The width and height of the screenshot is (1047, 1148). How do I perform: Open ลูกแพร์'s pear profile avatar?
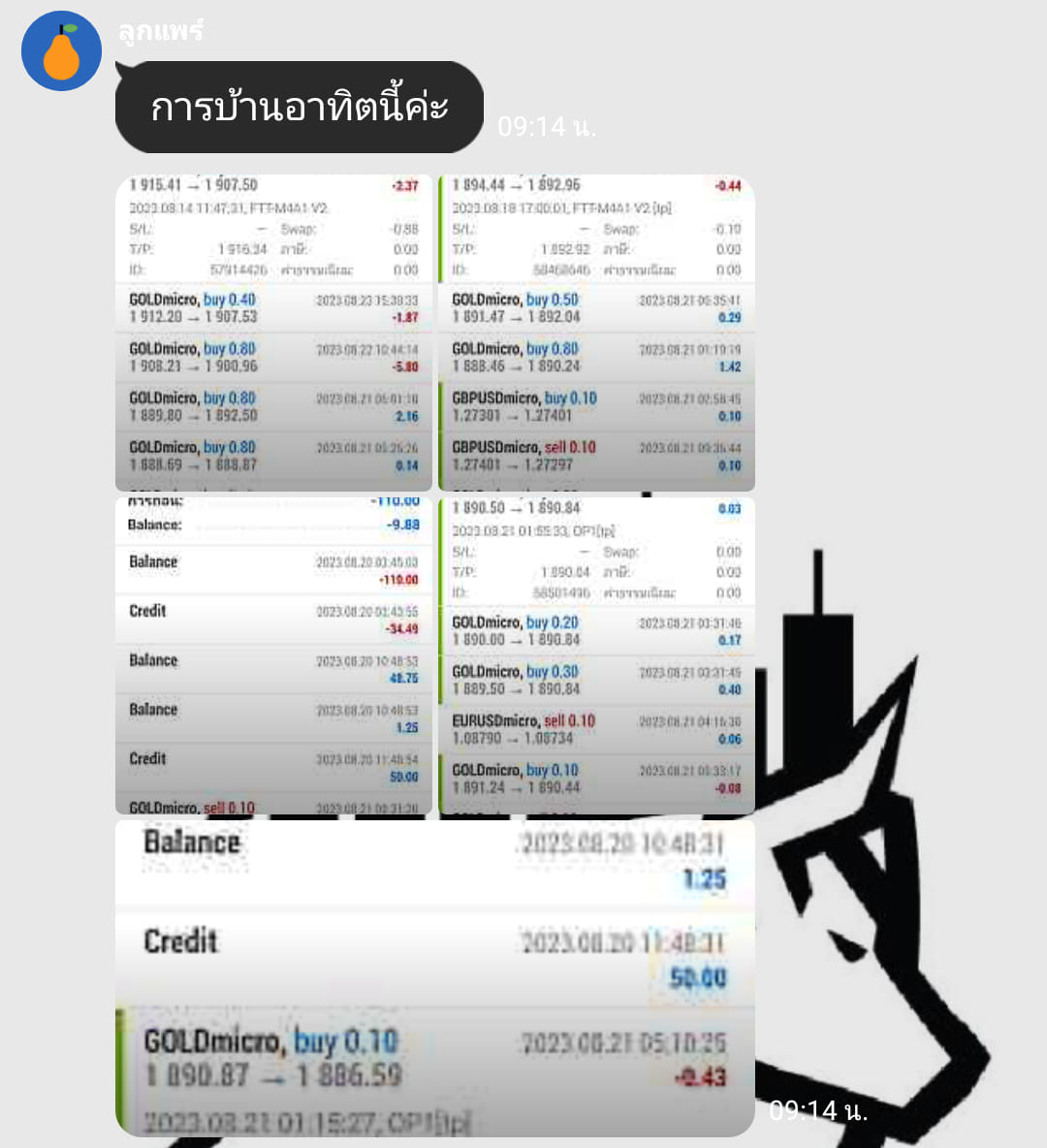coord(61,51)
